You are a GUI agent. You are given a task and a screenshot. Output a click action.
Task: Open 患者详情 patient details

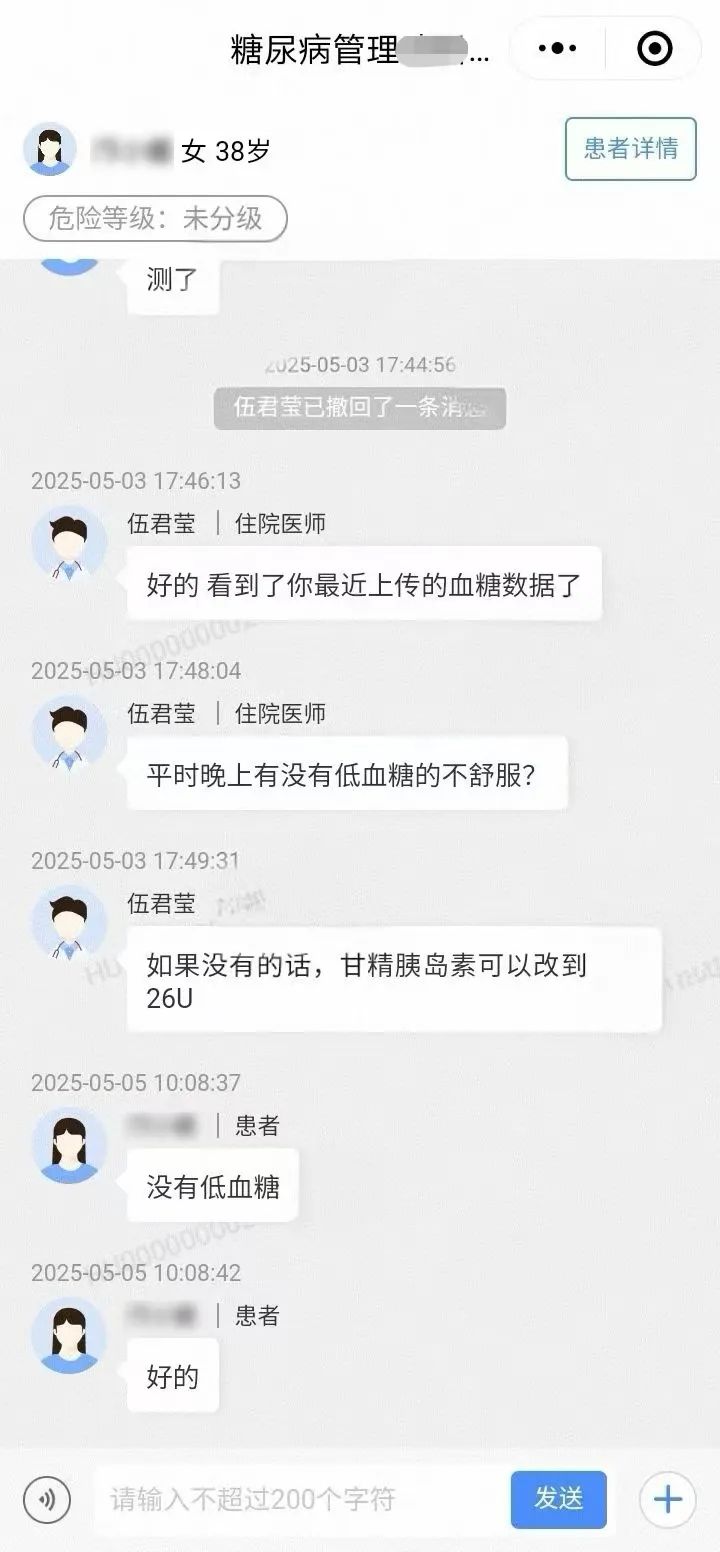[631, 149]
